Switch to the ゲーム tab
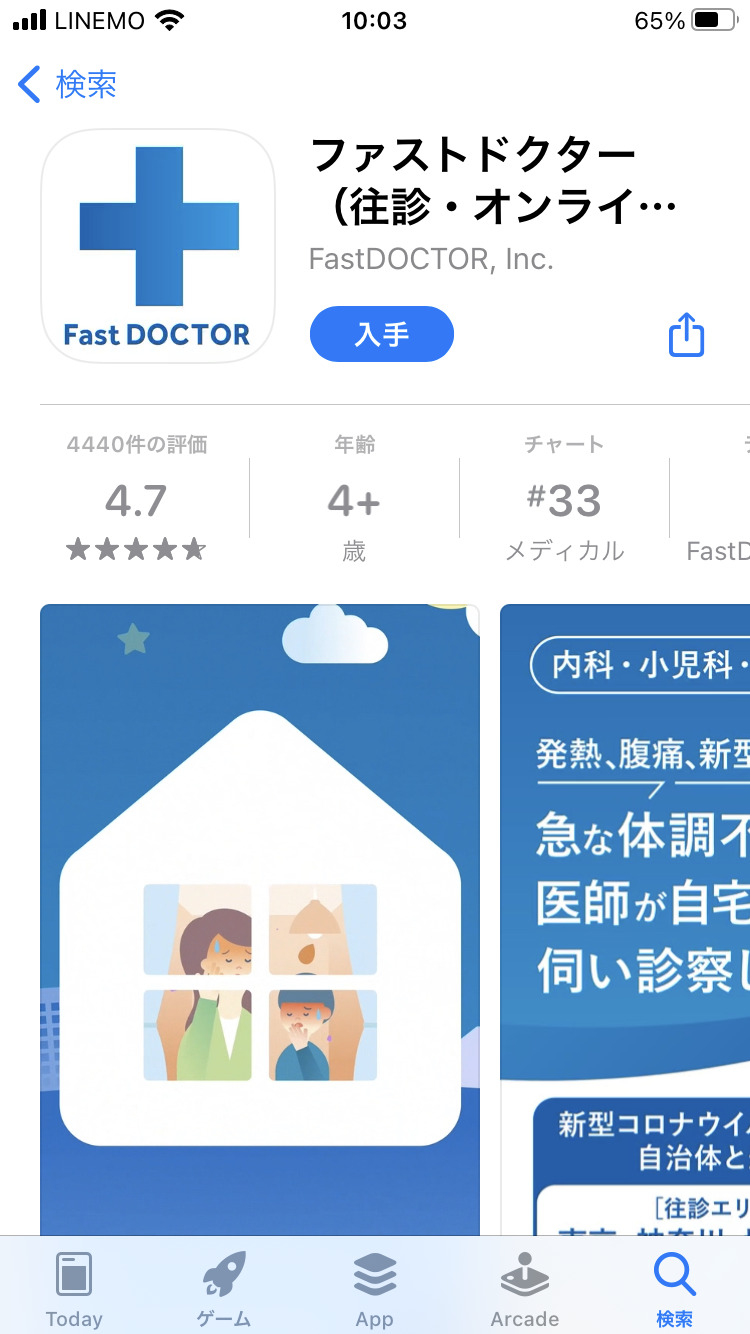This screenshot has height=1334, width=750. [x=224, y=1288]
